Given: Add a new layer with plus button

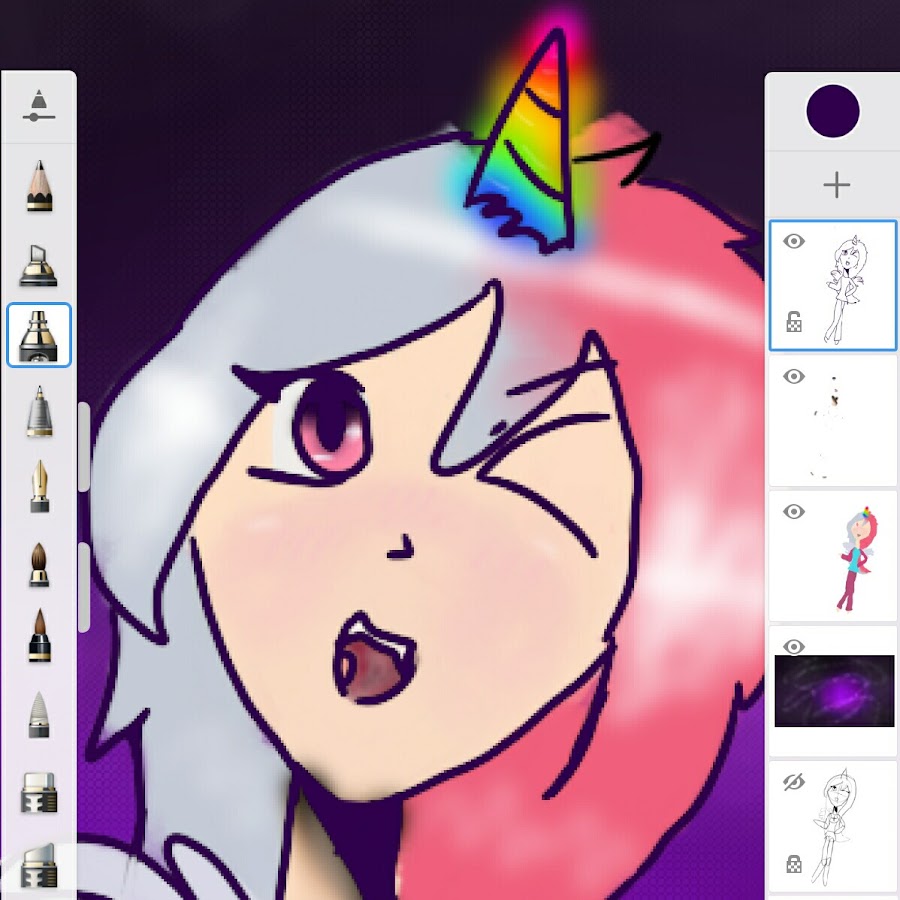Looking at the screenshot, I should [x=836, y=185].
